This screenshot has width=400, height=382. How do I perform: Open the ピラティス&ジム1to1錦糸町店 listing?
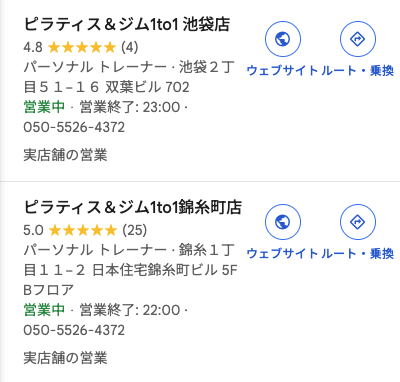click(133, 207)
